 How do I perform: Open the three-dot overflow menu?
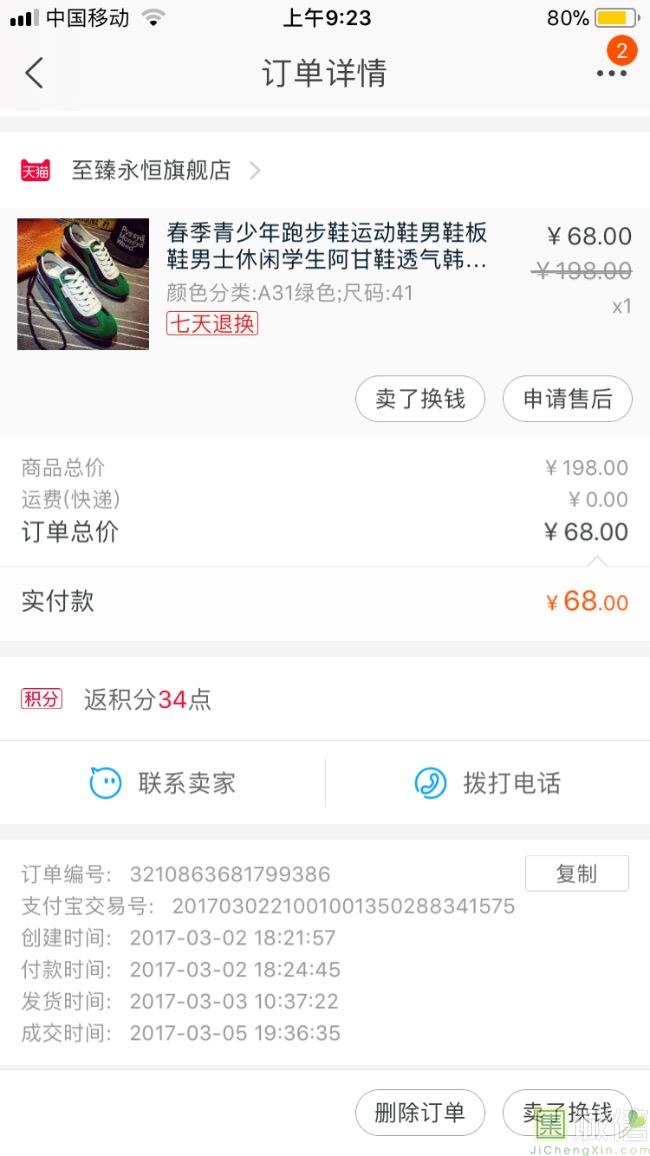click(x=611, y=73)
